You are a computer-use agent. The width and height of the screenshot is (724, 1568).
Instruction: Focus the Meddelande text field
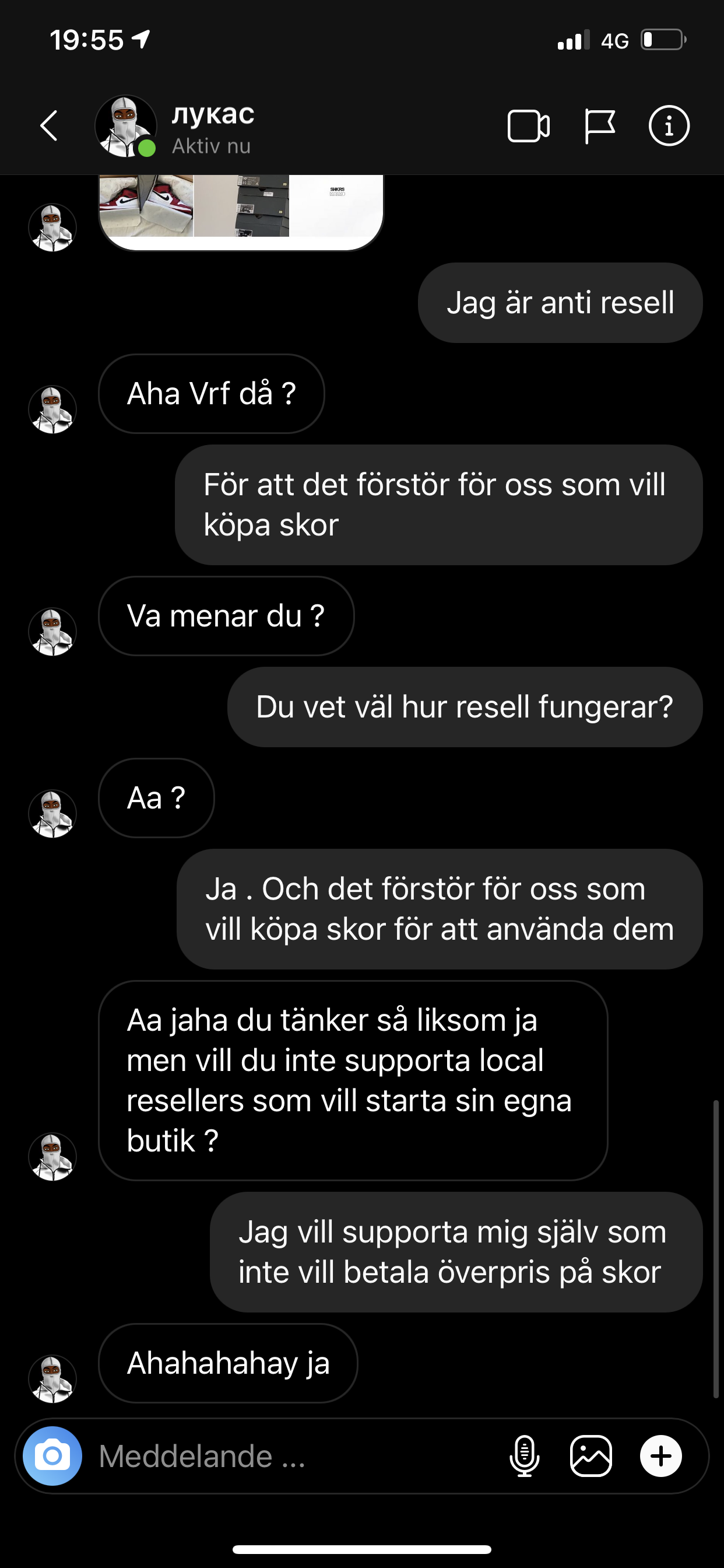292,1456
